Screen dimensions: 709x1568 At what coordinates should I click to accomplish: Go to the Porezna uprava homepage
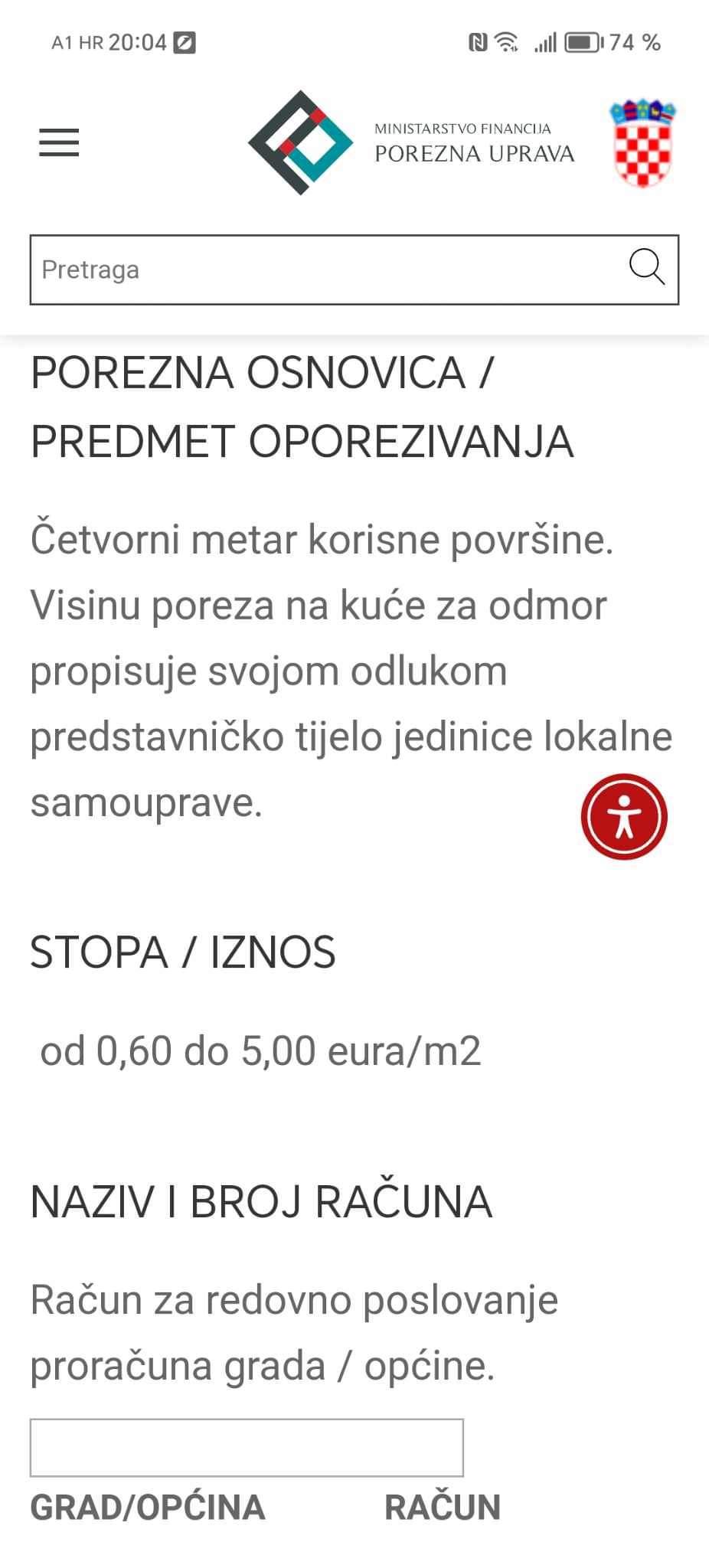point(411,143)
